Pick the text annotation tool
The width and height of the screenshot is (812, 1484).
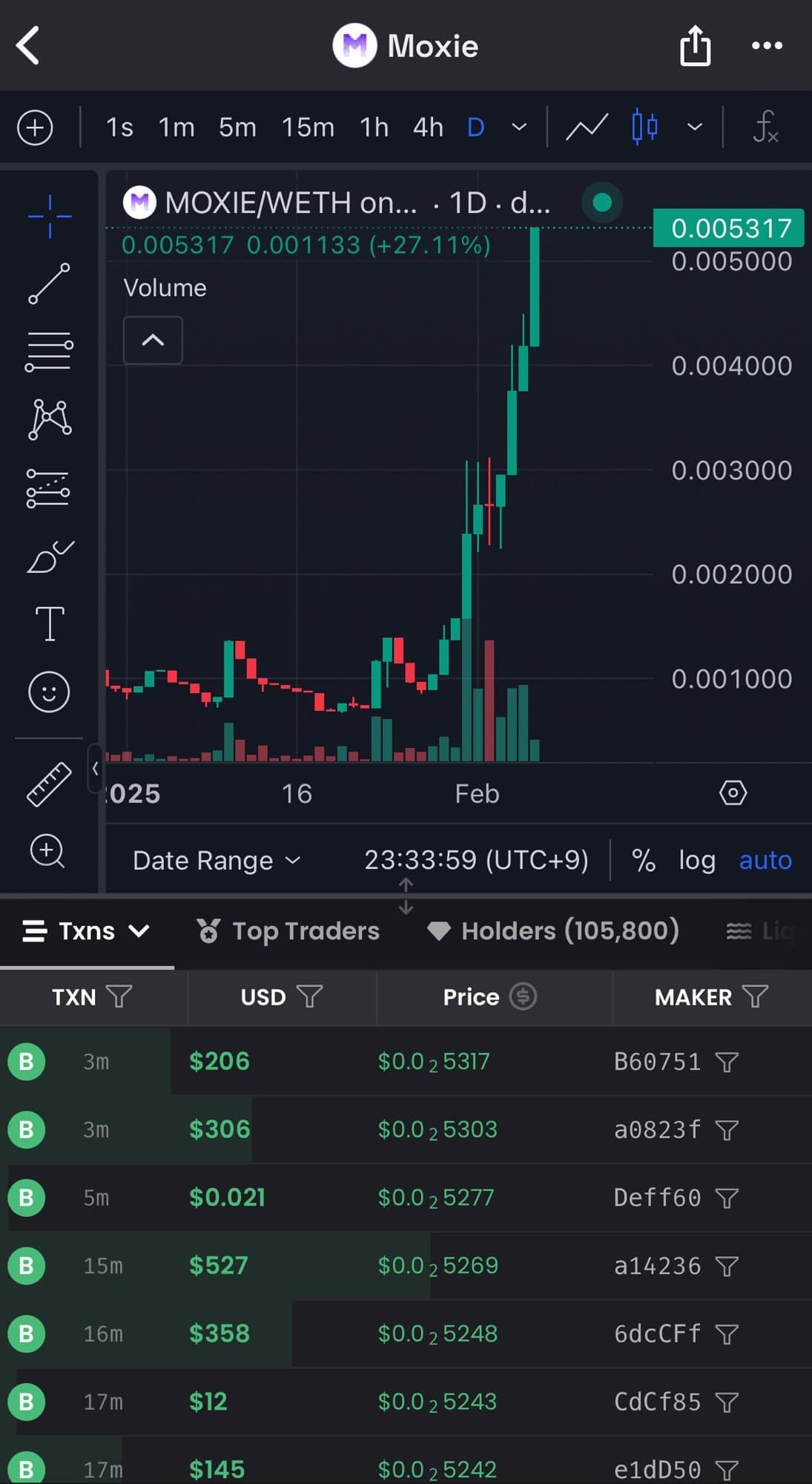(x=50, y=623)
